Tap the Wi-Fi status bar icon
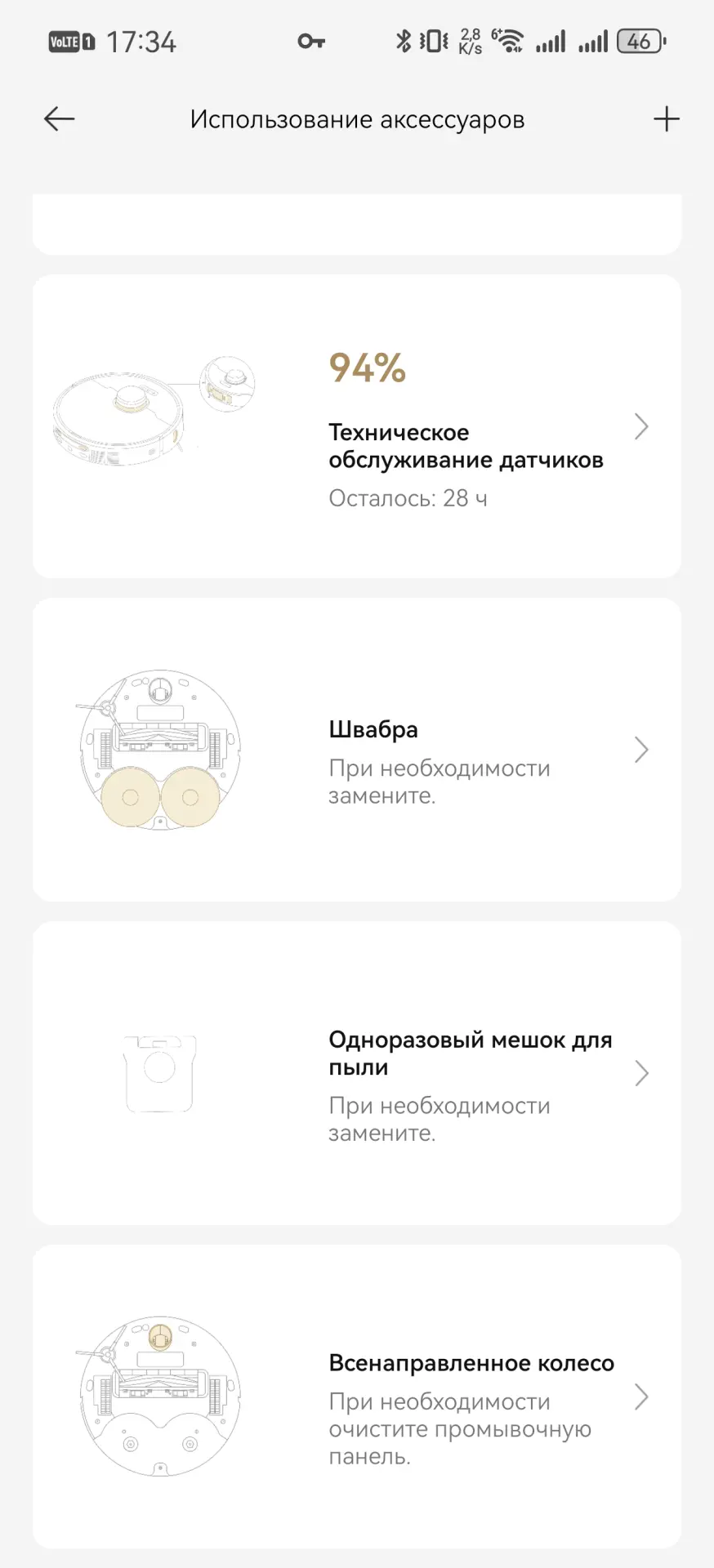The image size is (714, 1568). pyautogui.click(x=511, y=41)
